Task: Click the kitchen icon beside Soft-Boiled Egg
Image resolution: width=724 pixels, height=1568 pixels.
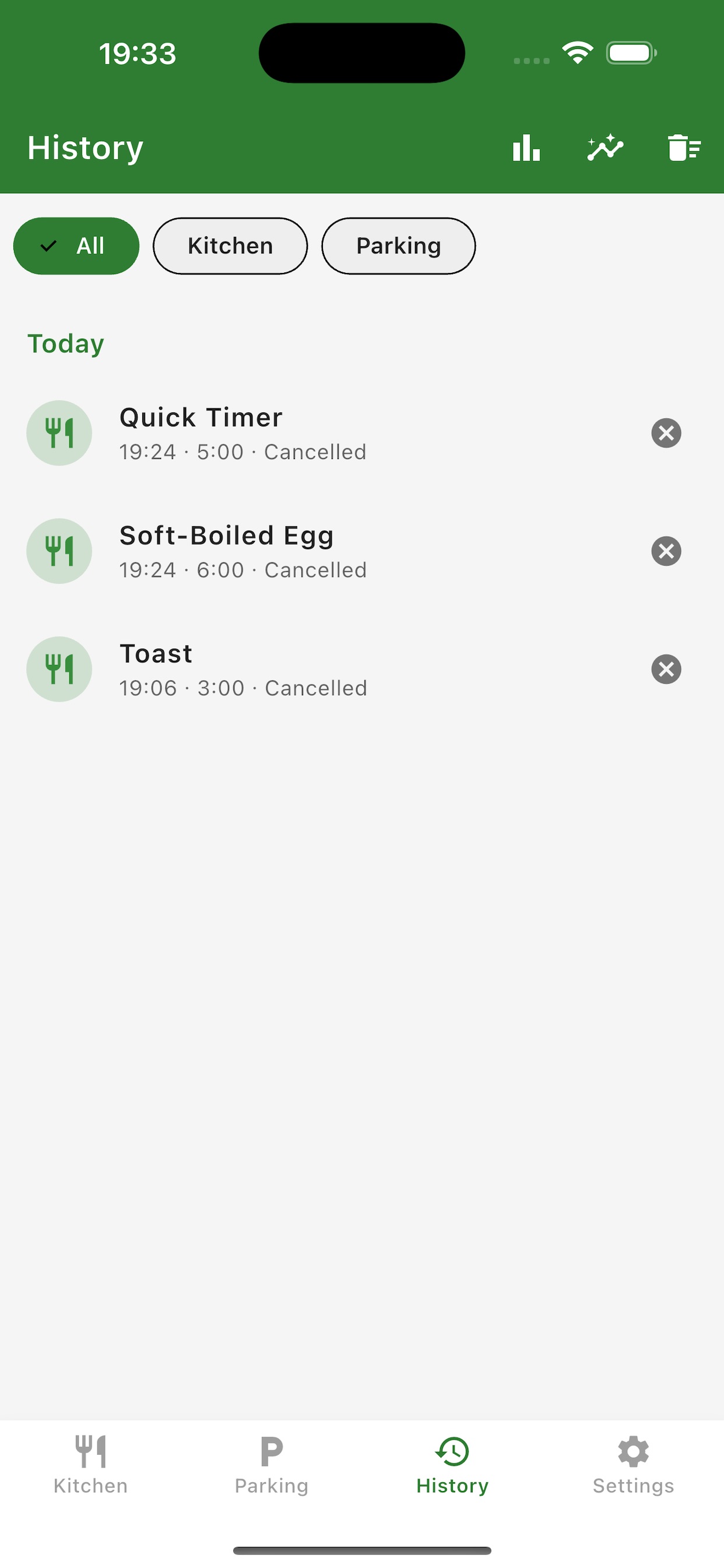Action: (59, 551)
